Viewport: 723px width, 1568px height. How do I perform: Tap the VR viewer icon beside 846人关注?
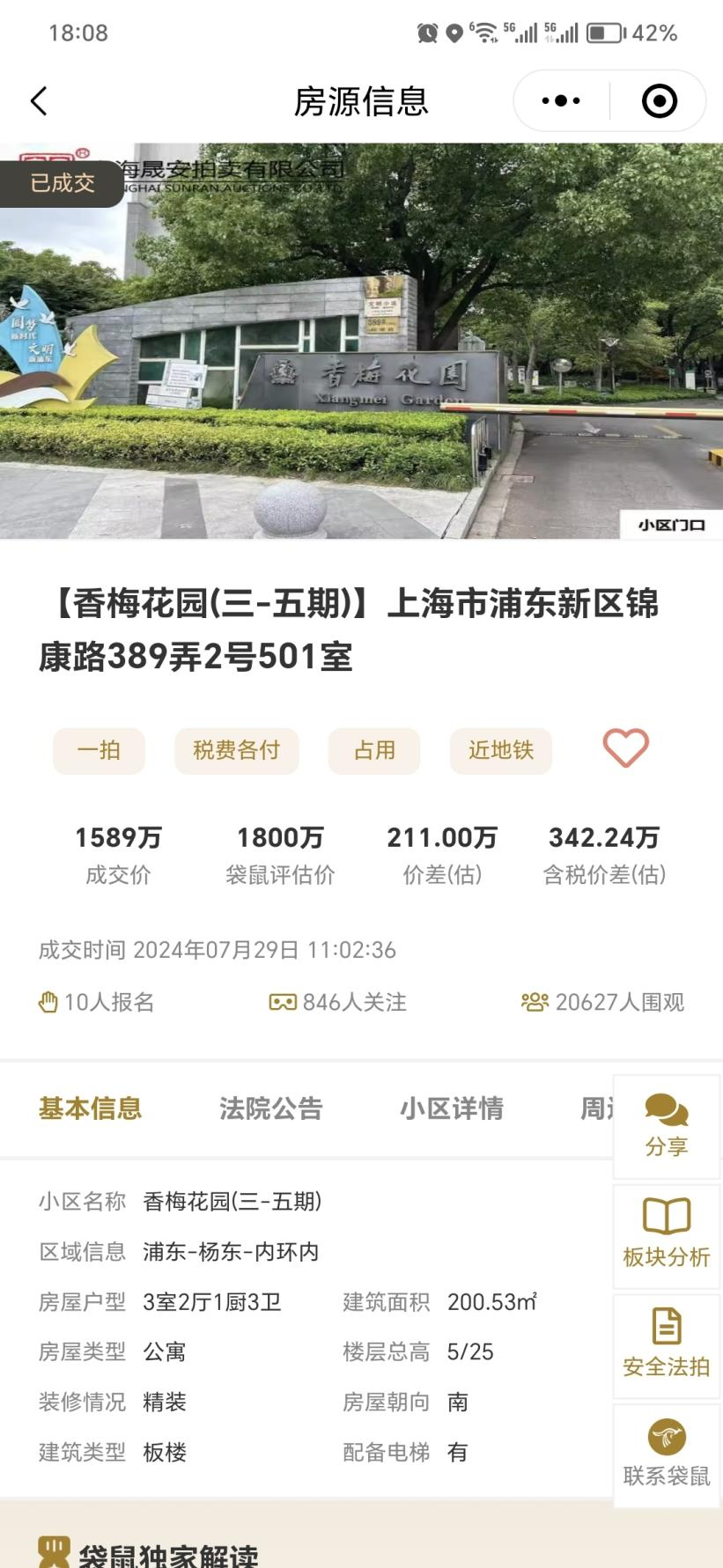[281, 1001]
